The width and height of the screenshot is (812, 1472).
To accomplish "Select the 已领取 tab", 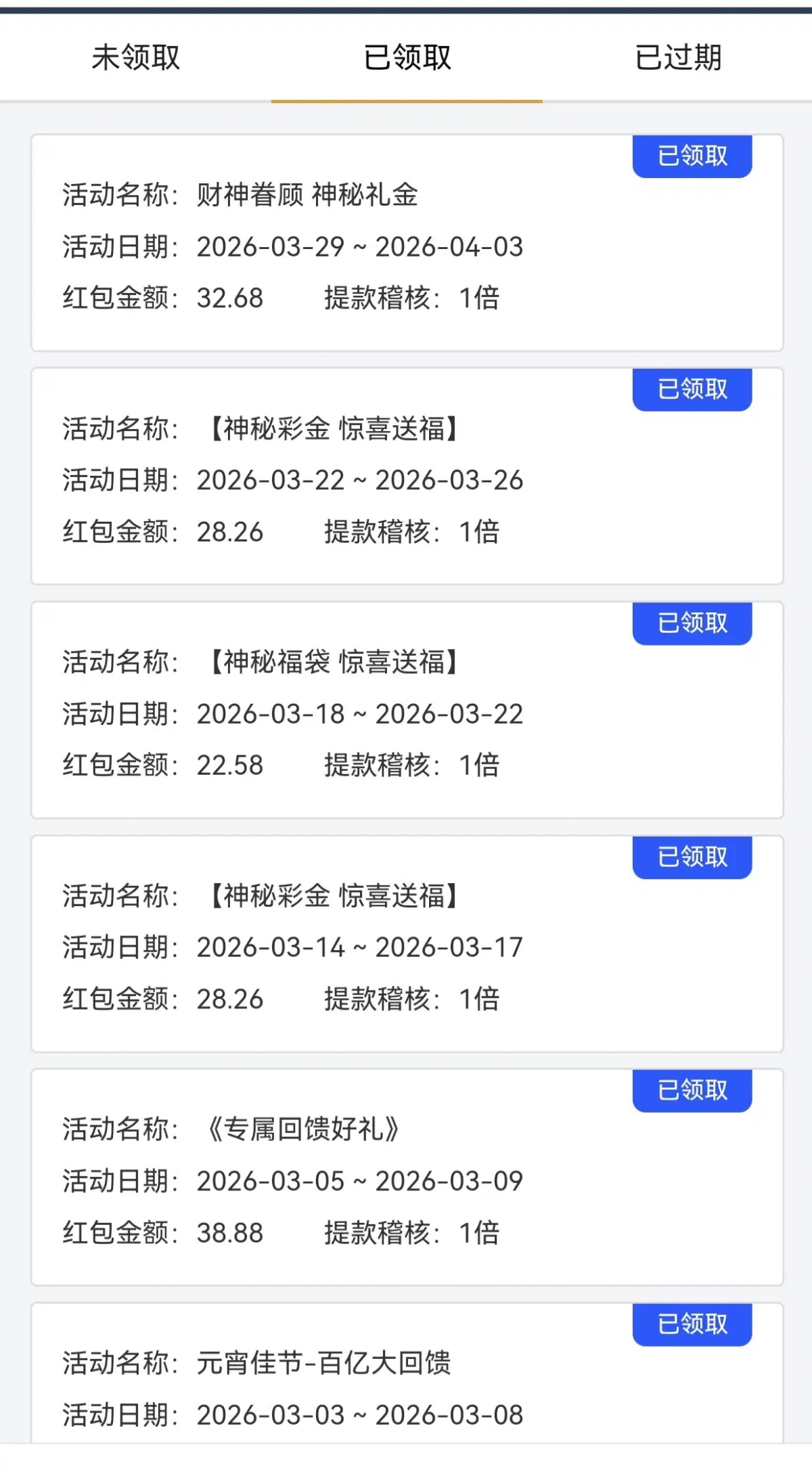I will [x=407, y=58].
